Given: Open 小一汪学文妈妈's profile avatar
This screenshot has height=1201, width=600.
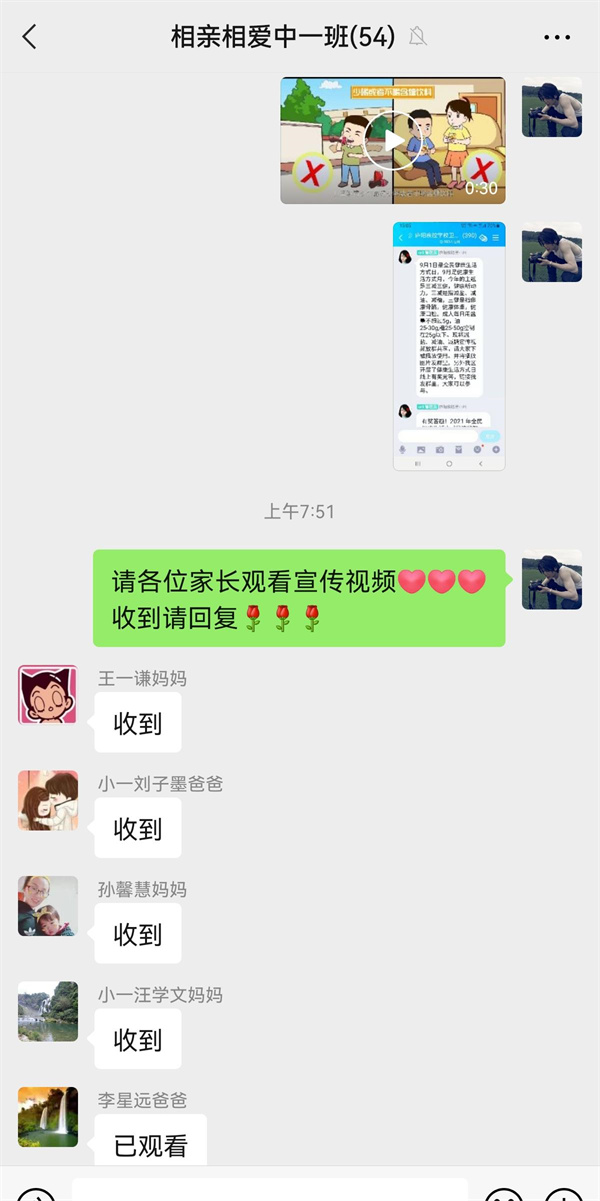Looking at the screenshot, I should [x=48, y=1011].
